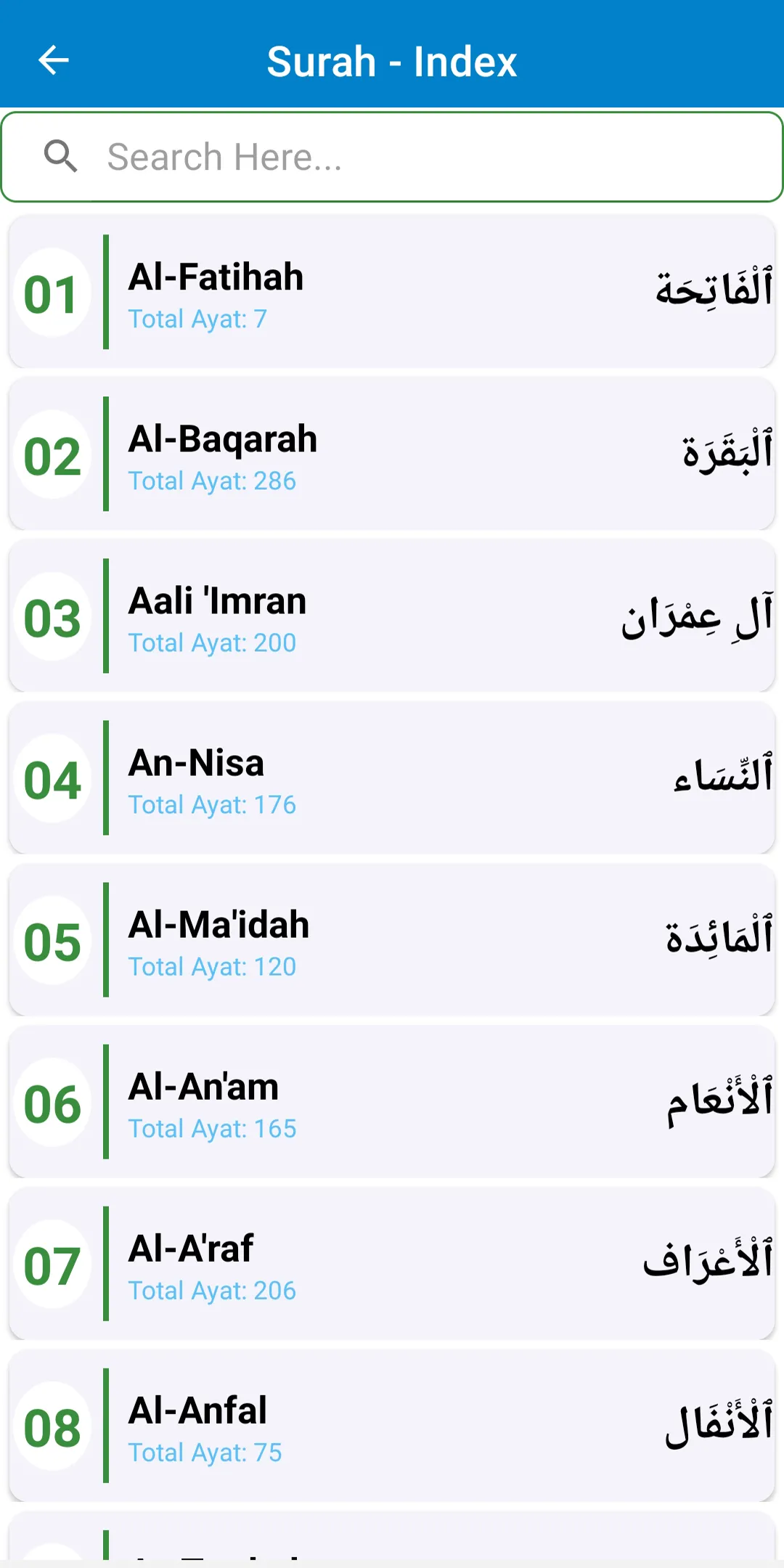Tap the number badge 02 beside Al-Baqarah

click(x=52, y=456)
